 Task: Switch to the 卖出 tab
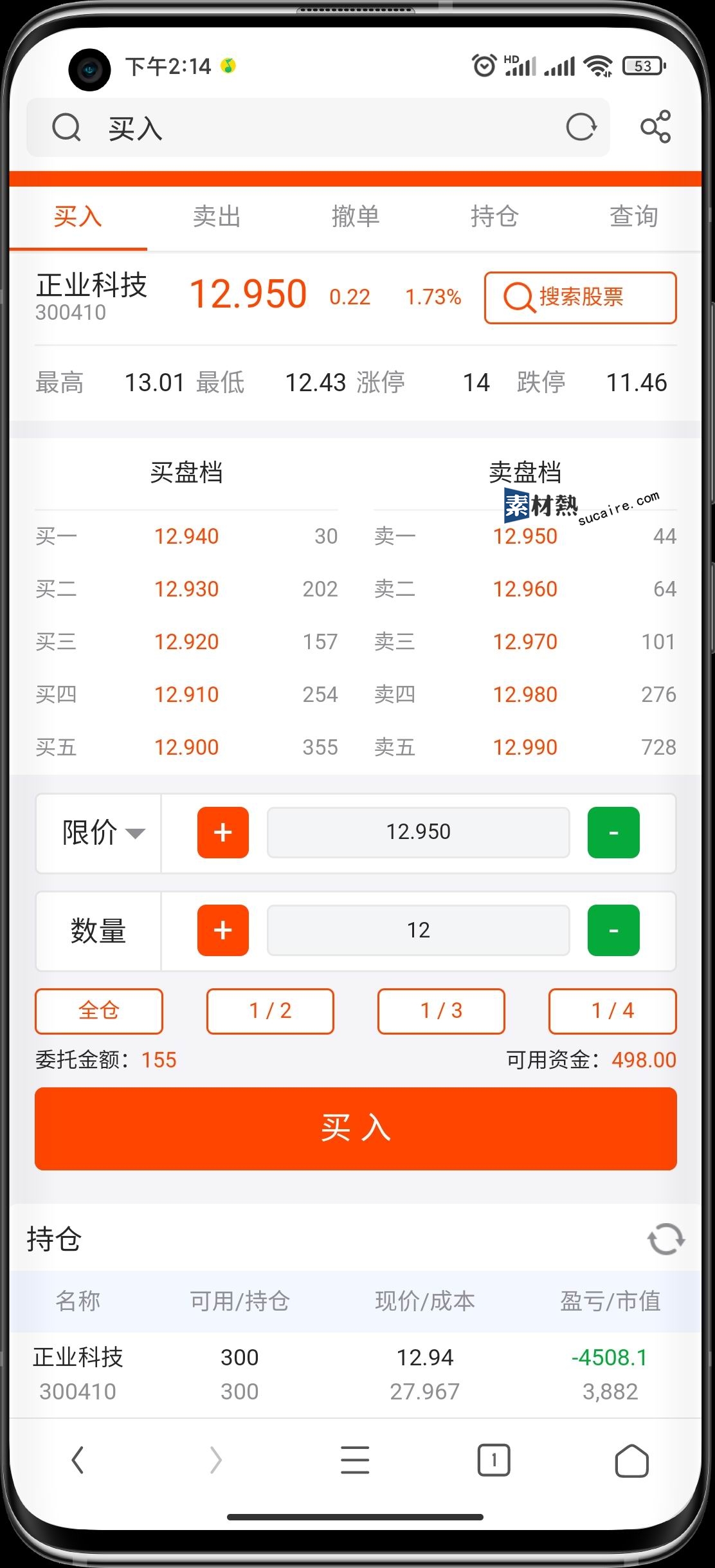(217, 217)
